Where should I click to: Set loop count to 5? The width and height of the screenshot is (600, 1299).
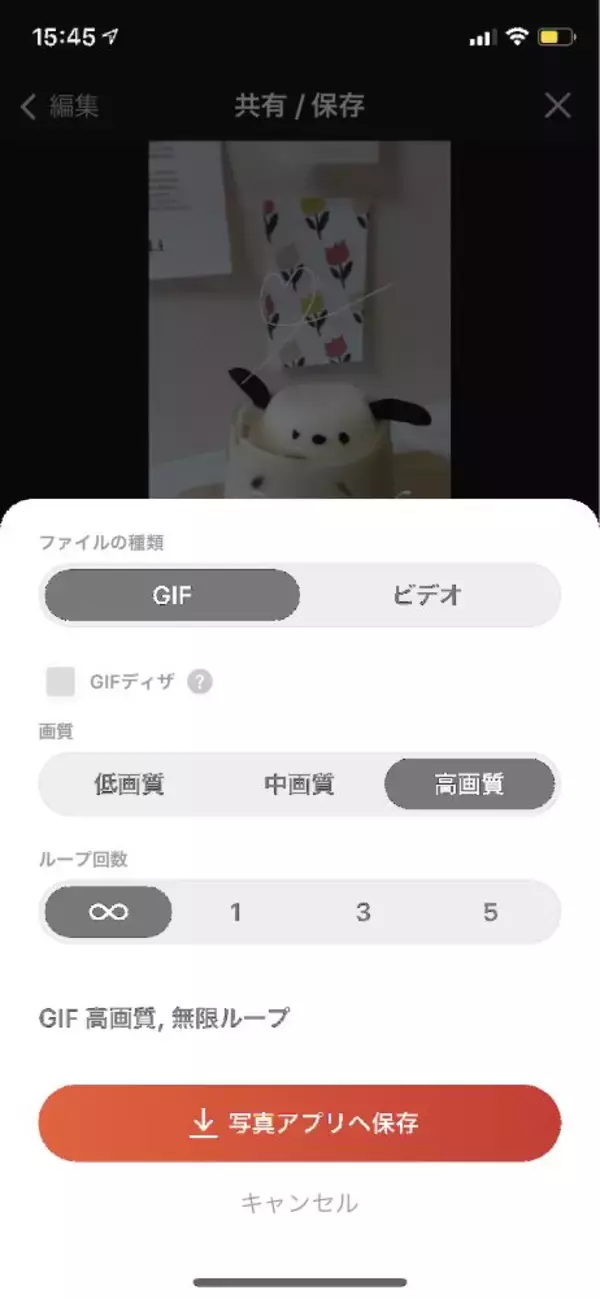(490, 912)
